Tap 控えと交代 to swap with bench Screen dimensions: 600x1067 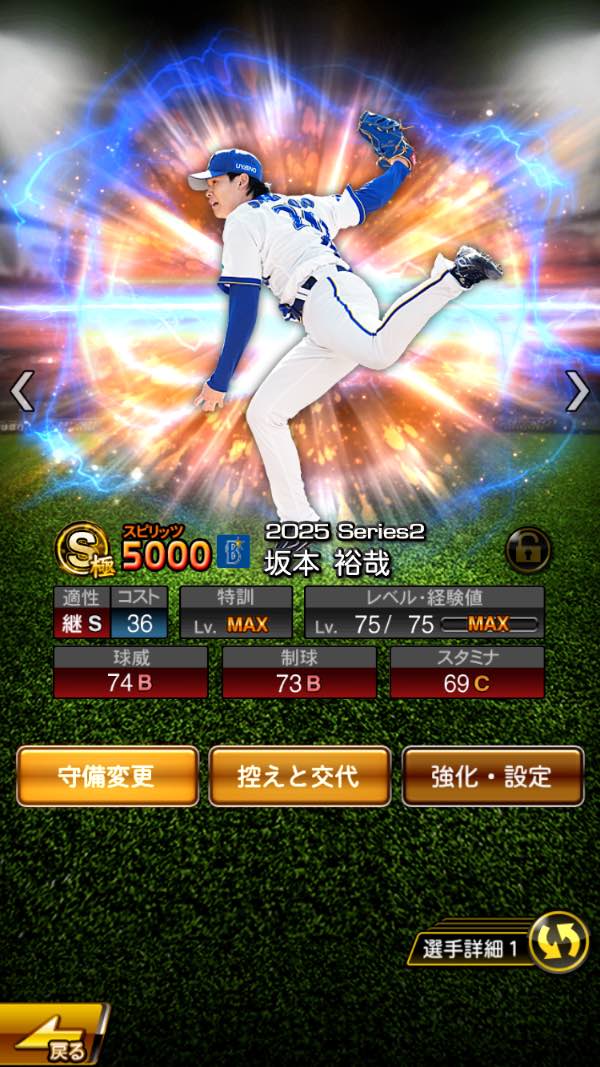pyautogui.click(x=299, y=776)
